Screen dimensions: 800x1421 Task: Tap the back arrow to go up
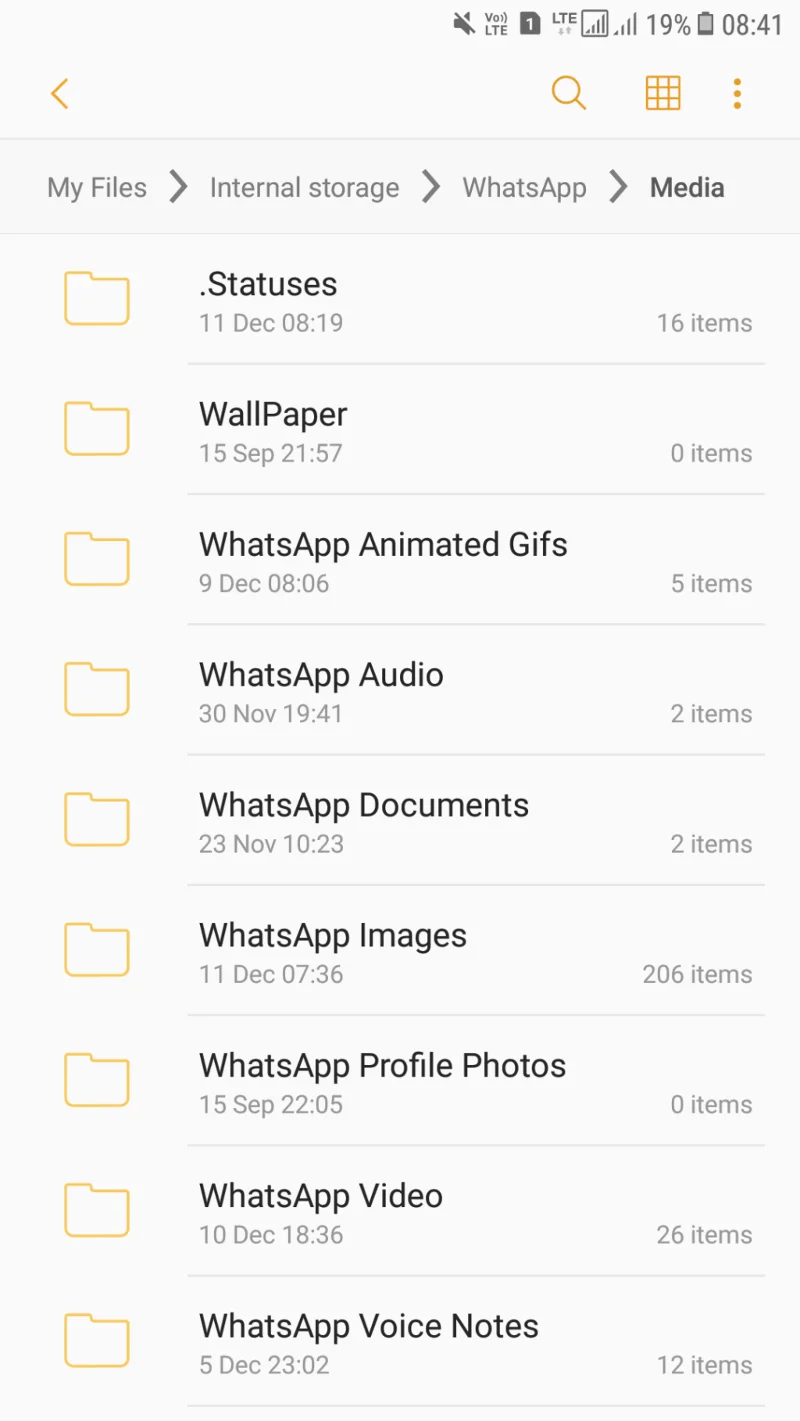pyautogui.click(x=59, y=93)
